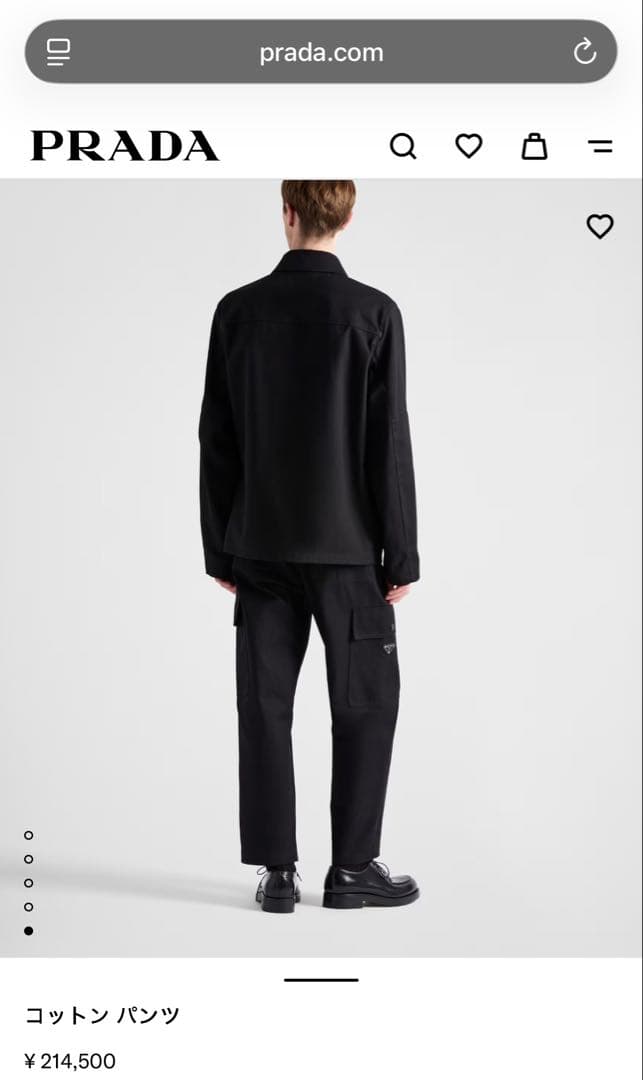Image resolution: width=643 pixels, height=1080 pixels.
Task: Open the hamburger menu
Action: [600, 147]
